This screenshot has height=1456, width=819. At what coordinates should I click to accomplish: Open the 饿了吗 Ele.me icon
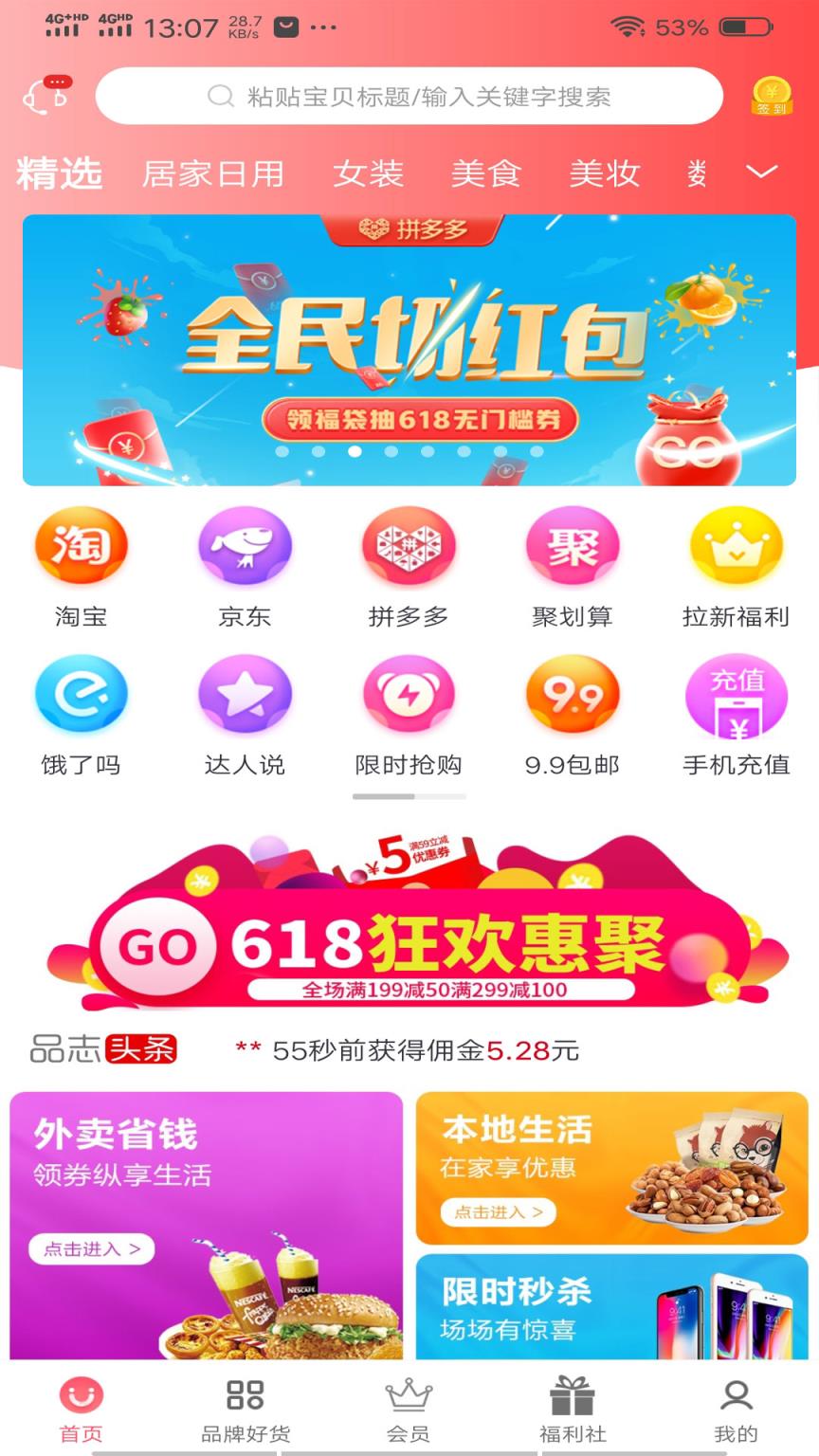tap(82, 695)
